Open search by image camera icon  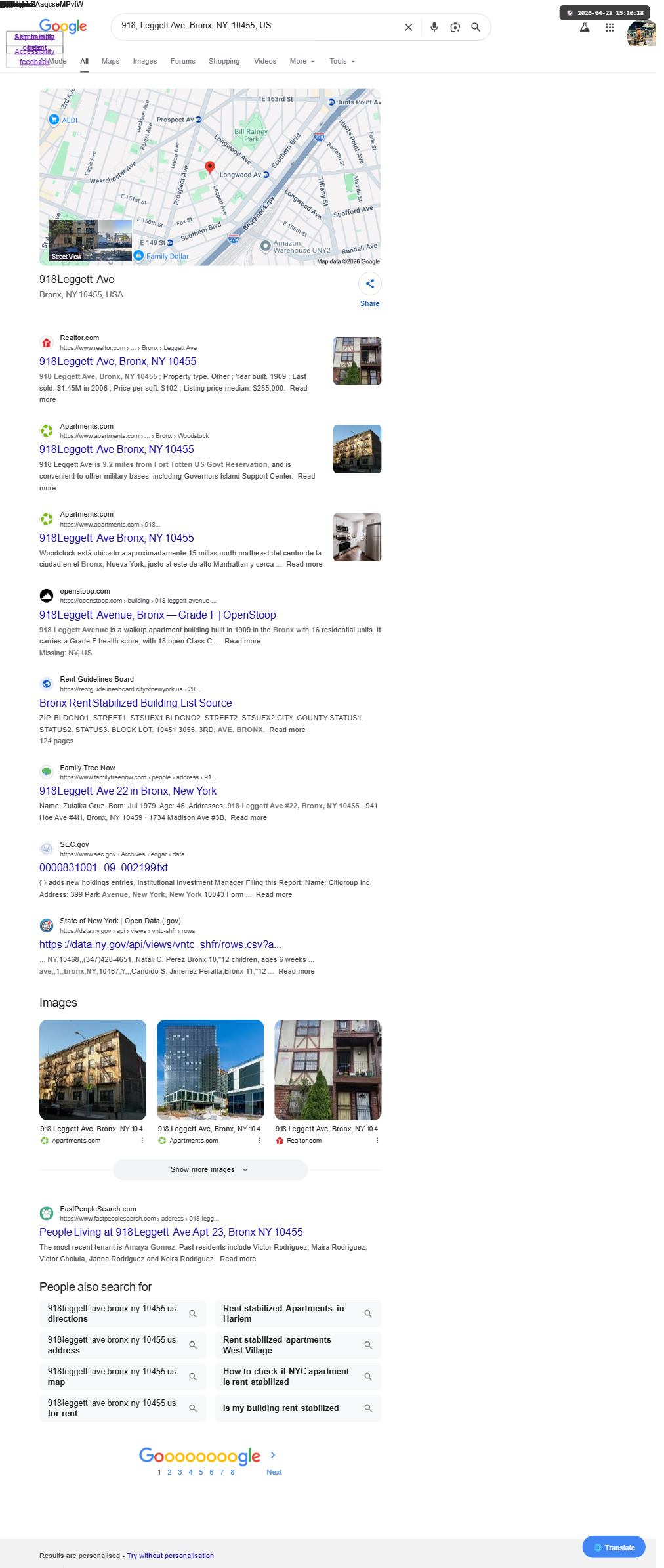pyautogui.click(x=455, y=27)
